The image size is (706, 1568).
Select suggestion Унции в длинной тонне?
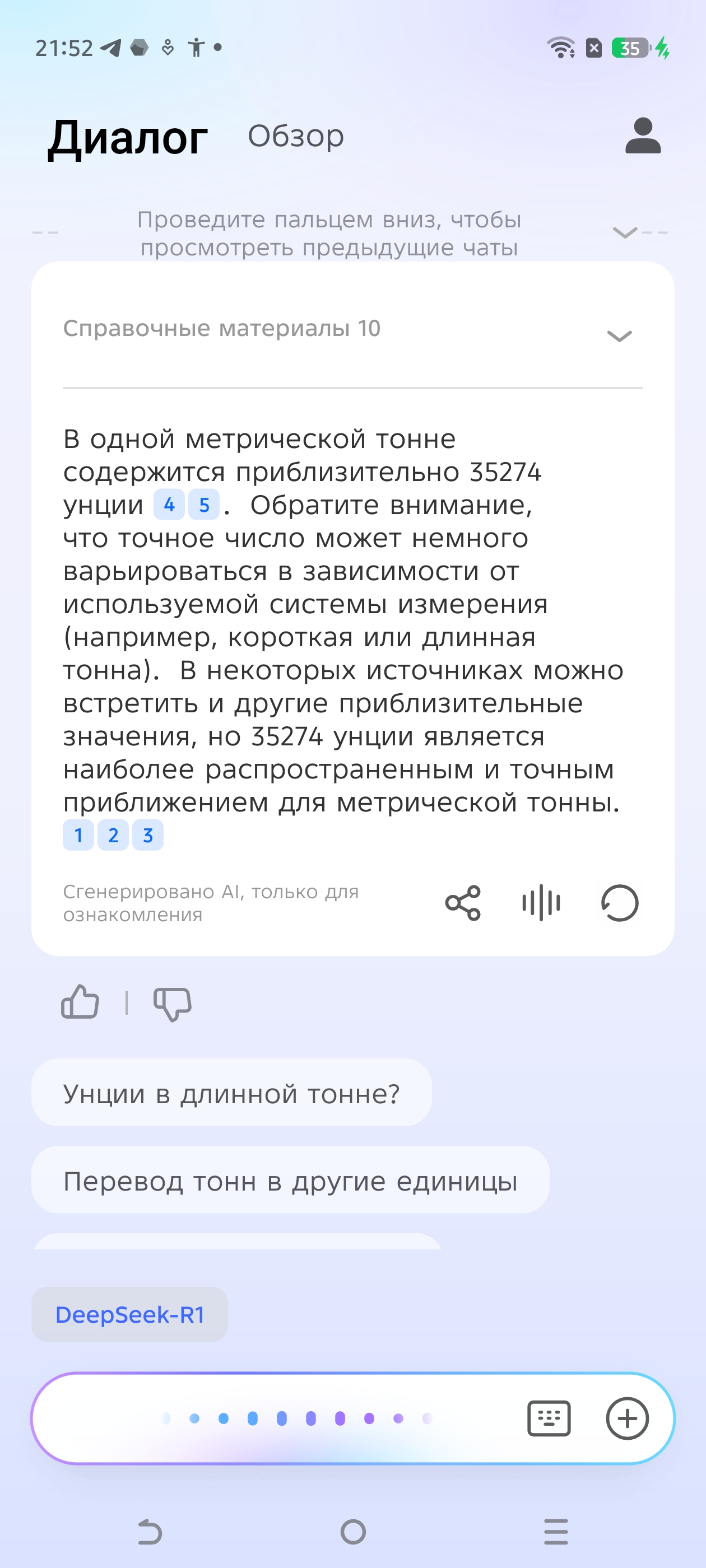click(231, 1093)
